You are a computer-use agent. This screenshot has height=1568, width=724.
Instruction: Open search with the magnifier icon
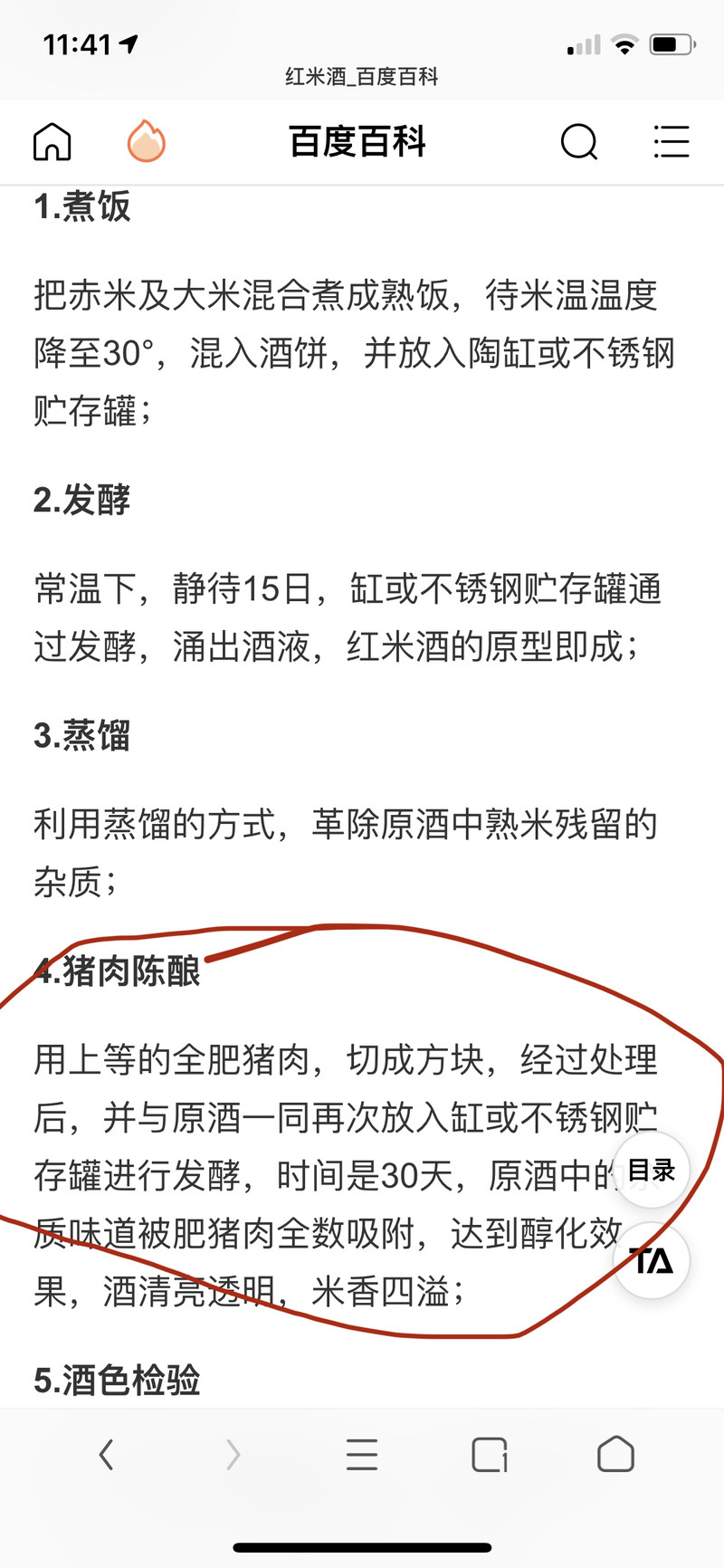click(x=579, y=142)
